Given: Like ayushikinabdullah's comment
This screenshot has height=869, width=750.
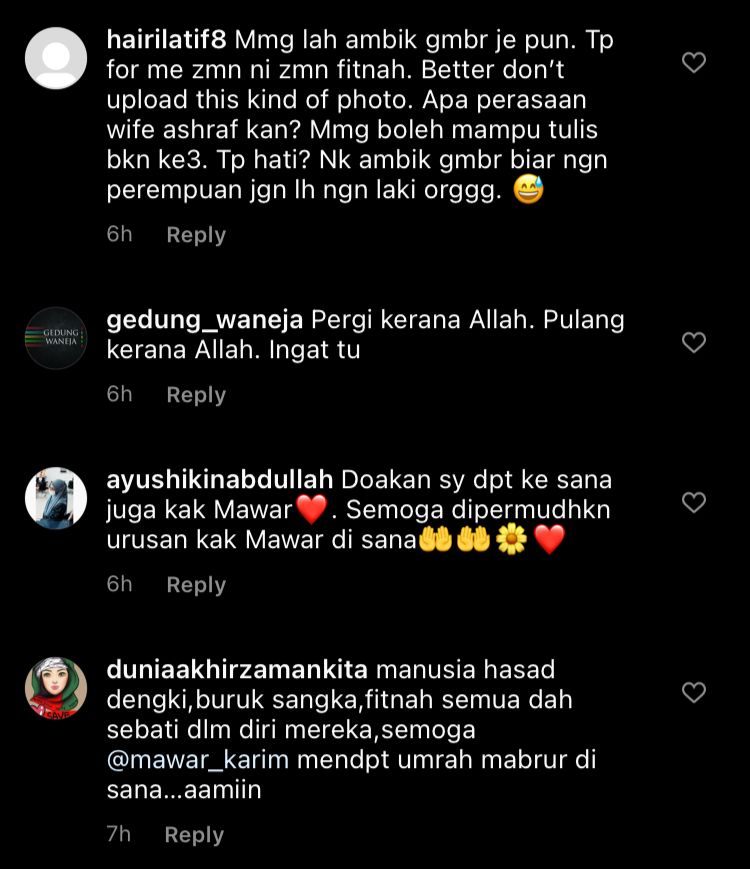Looking at the screenshot, I should 693,502.
